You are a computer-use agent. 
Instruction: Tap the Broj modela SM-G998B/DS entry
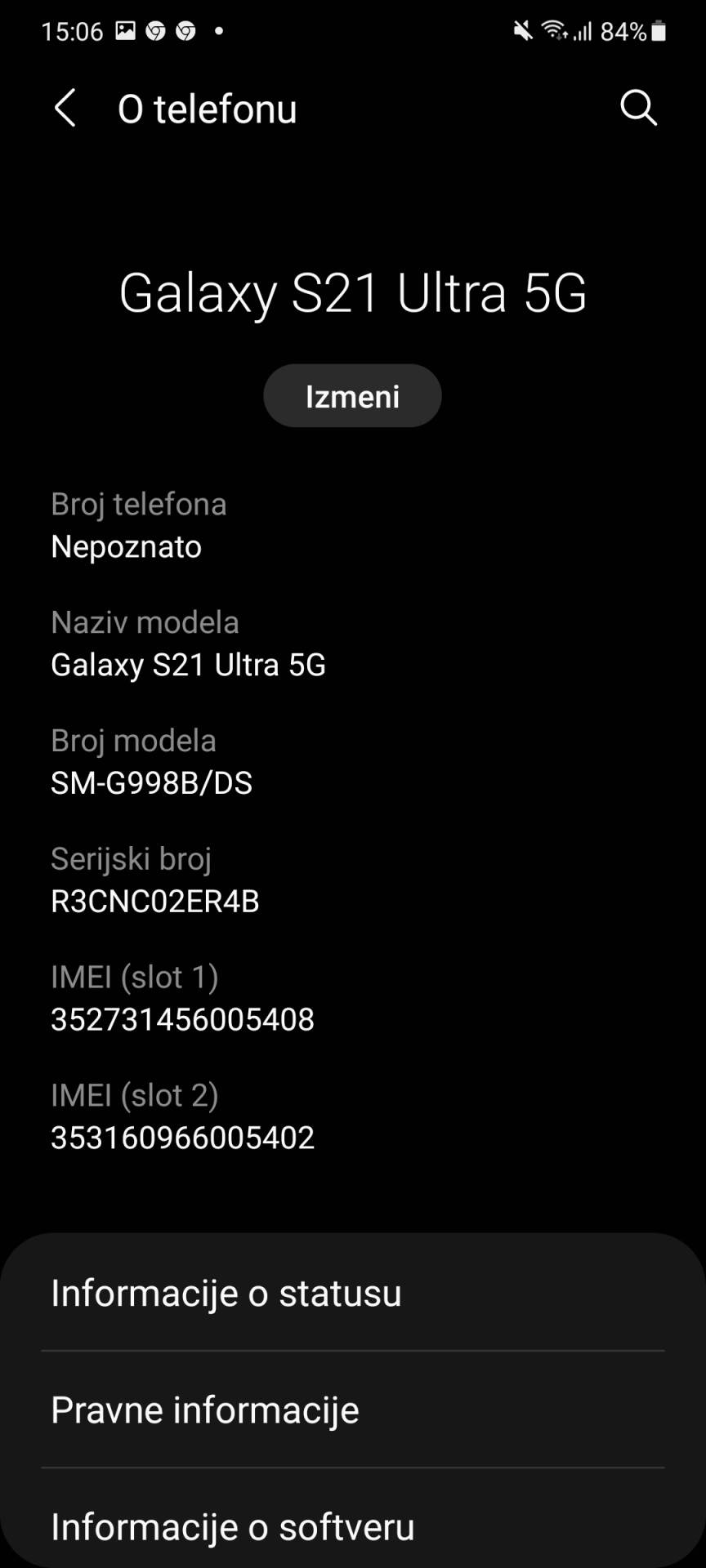click(x=153, y=761)
